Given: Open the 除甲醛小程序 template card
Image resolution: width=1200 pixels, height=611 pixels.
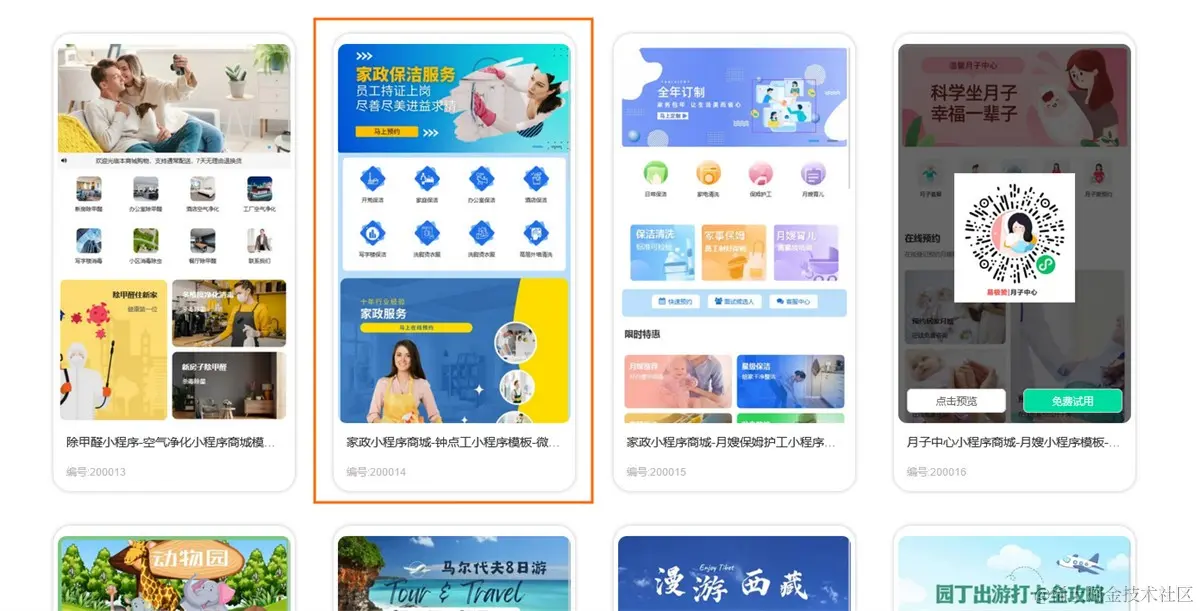Looking at the screenshot, I should pyautogui.click(x=174, y=232).
